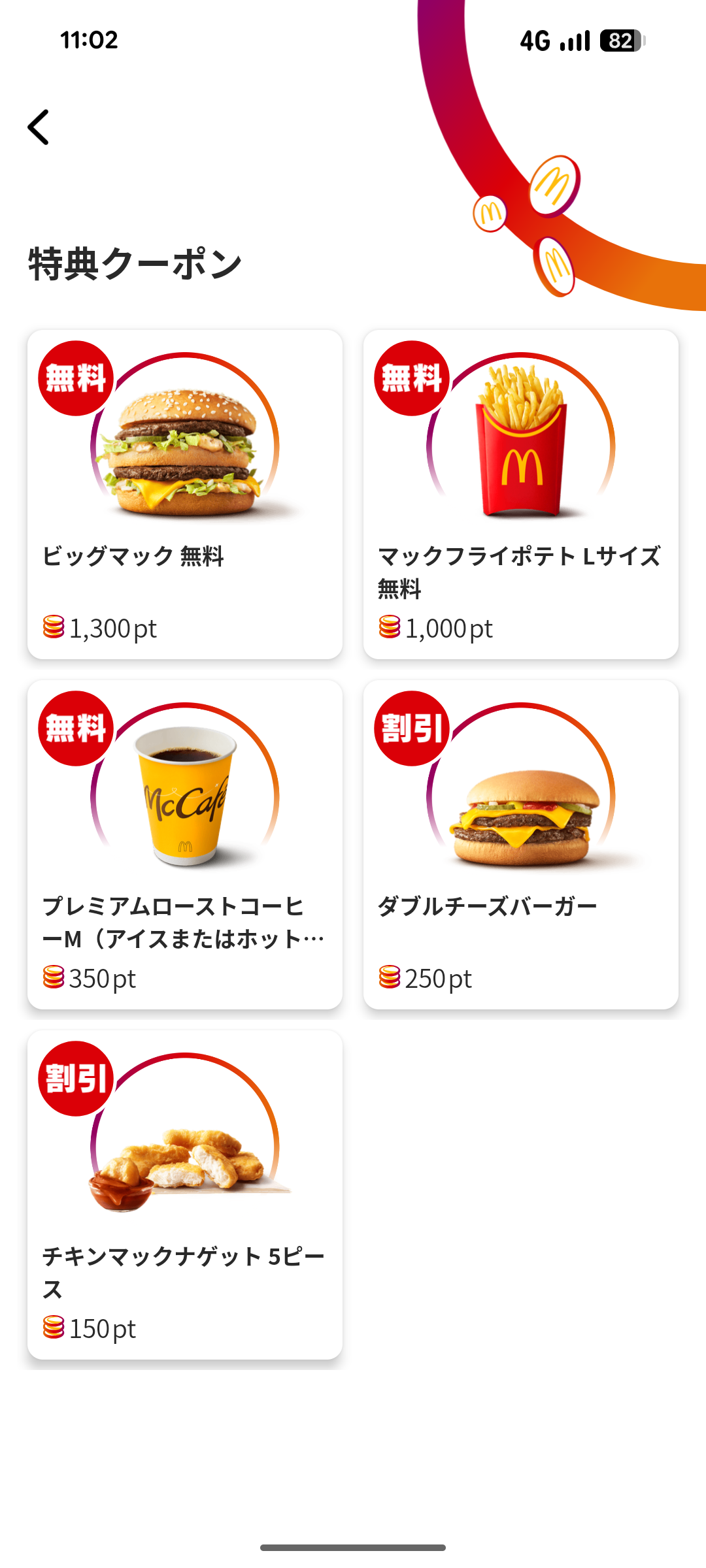This screenshot has width=706, height=1568.
Task: Tap the チキンマックナゲット 5ピース coupon
Action: [x=185, y=1194]
